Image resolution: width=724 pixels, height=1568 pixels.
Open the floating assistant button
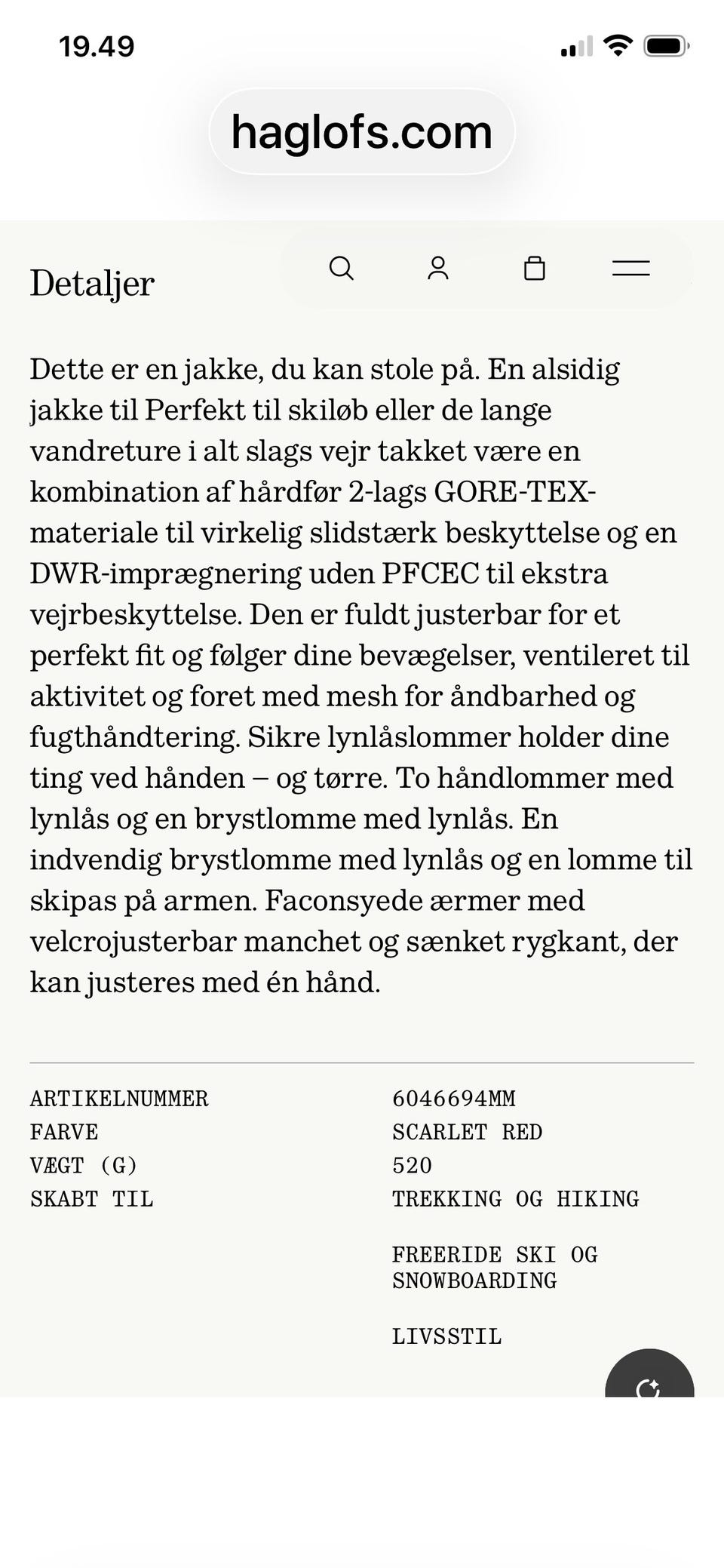pyautogui.click(x=649, y=1373)
